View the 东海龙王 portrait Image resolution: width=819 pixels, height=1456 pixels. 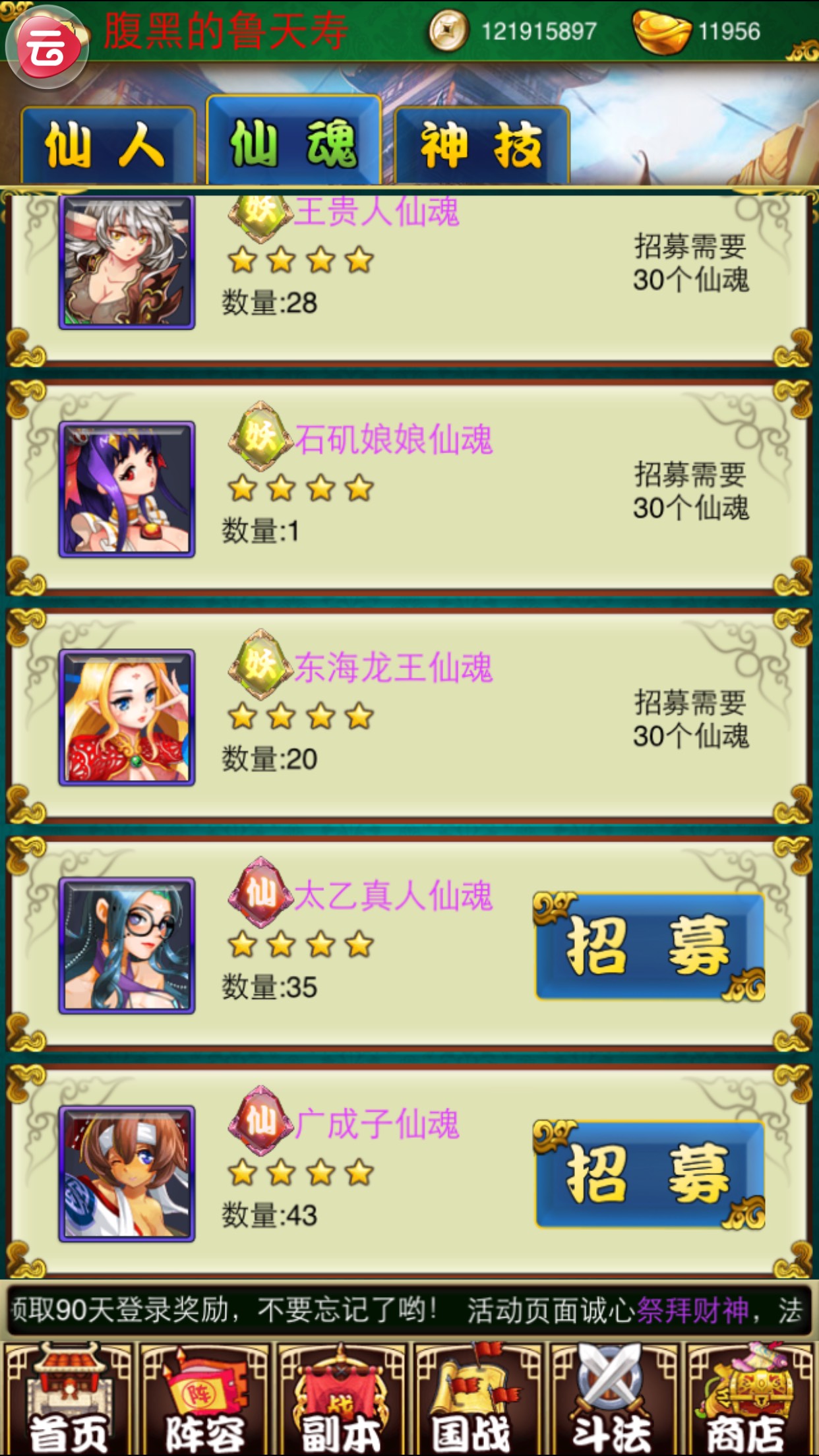(127, 717)
